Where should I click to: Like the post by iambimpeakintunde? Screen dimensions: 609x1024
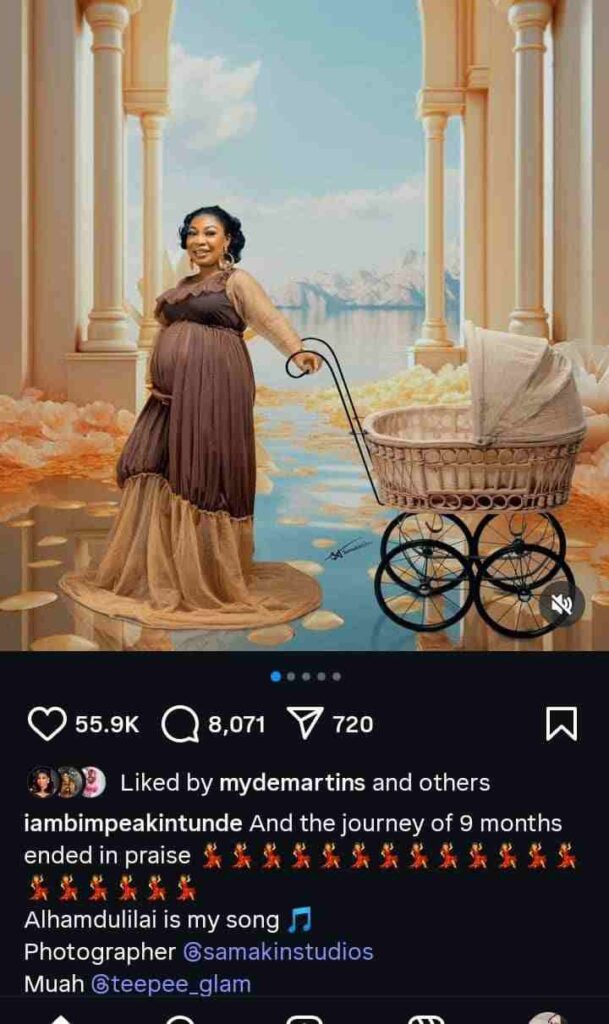pos(46,724)
